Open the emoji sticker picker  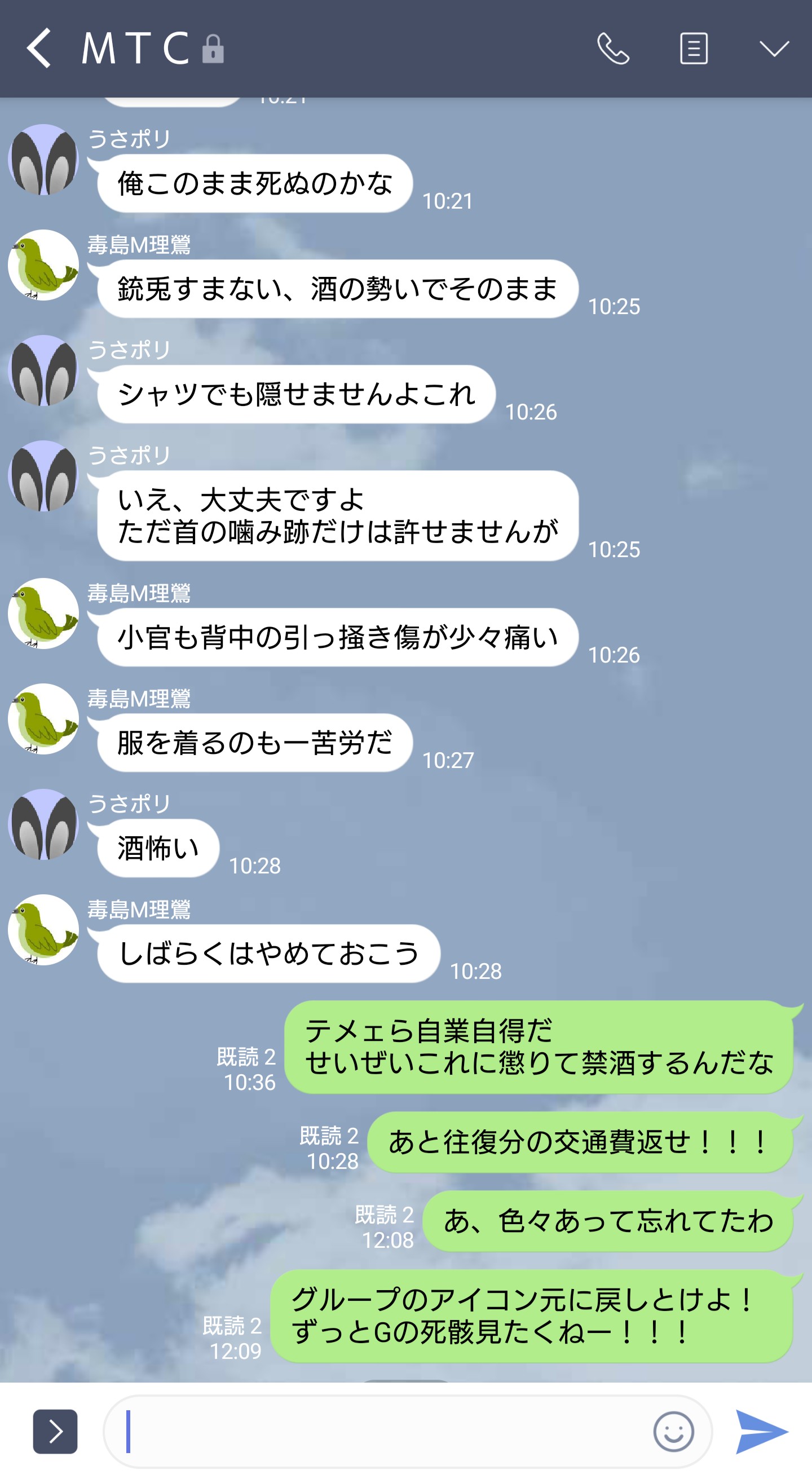pyautogui.click(x=673, y=1431)
